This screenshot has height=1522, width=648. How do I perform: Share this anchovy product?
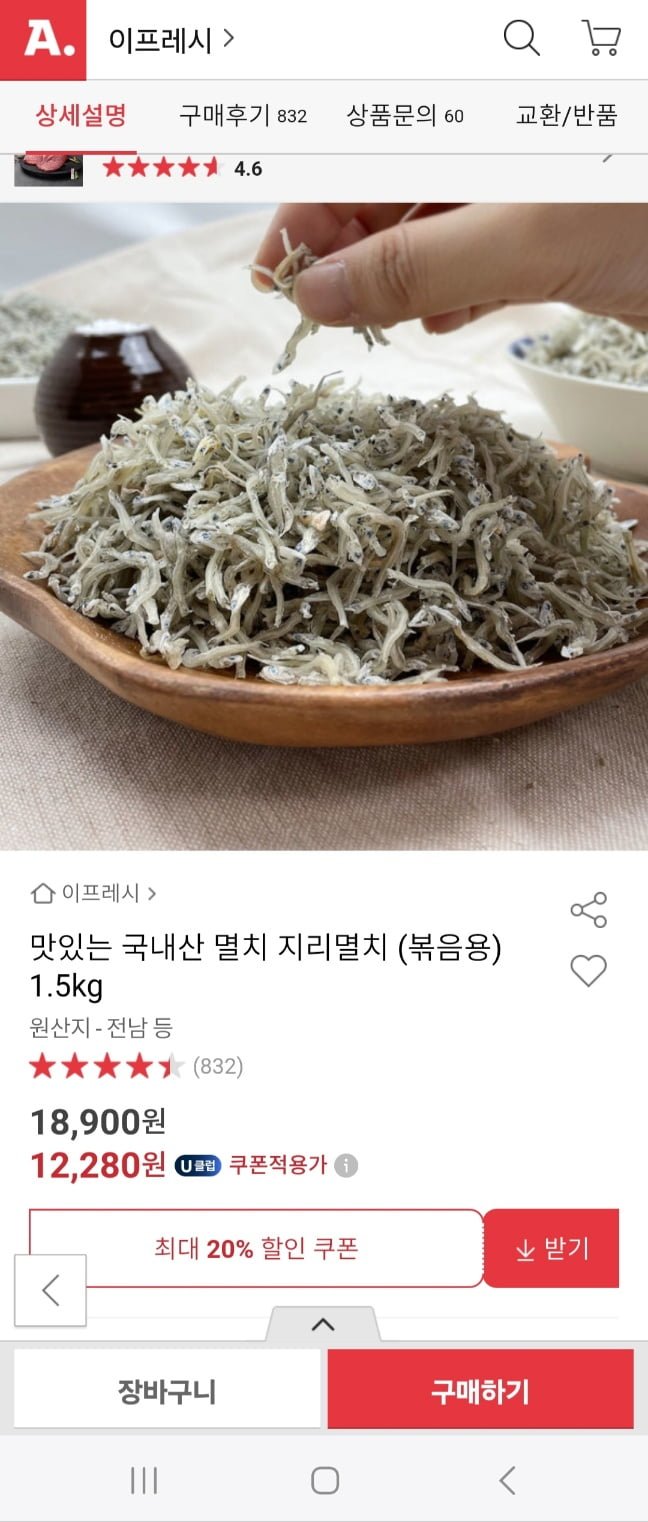(588, 910)
